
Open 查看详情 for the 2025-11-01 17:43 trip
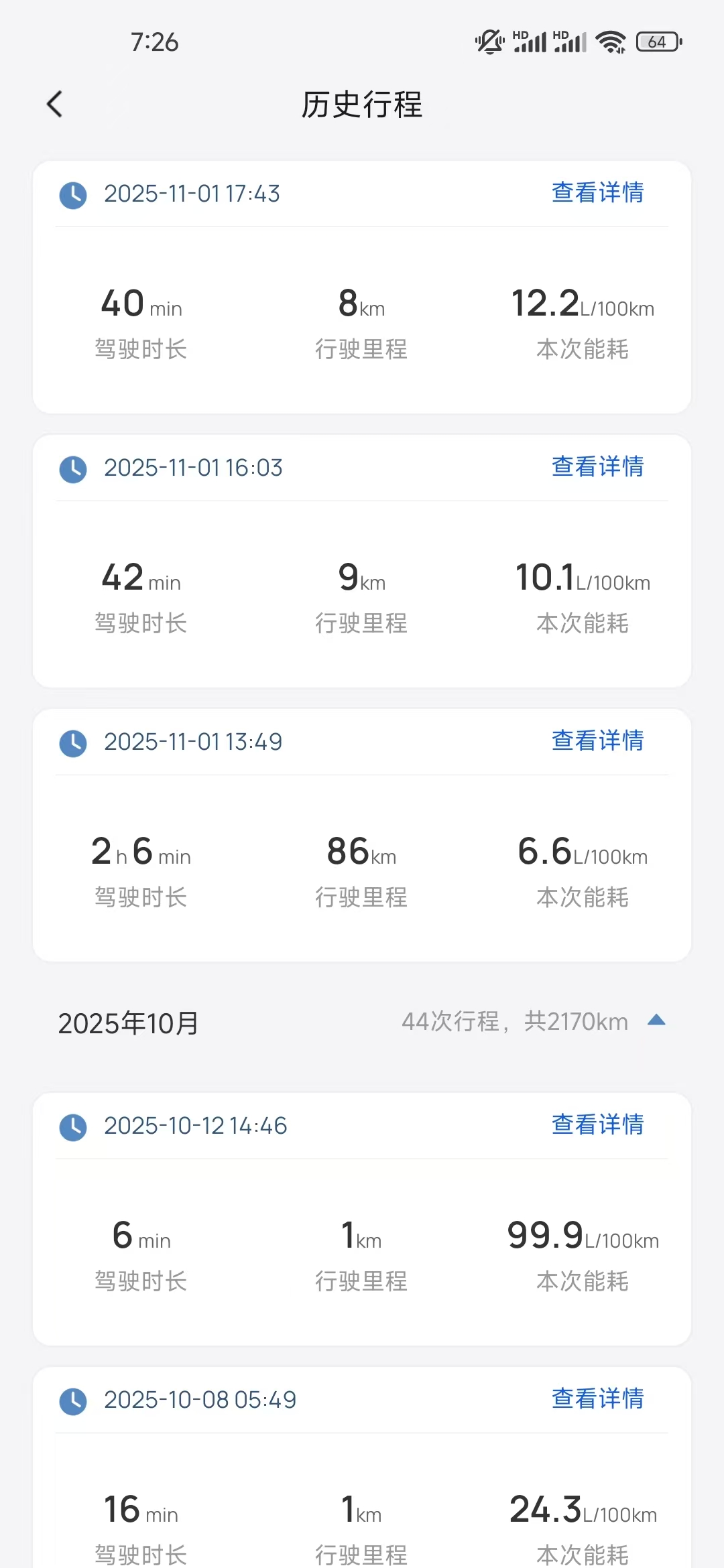tap(596, 194)
